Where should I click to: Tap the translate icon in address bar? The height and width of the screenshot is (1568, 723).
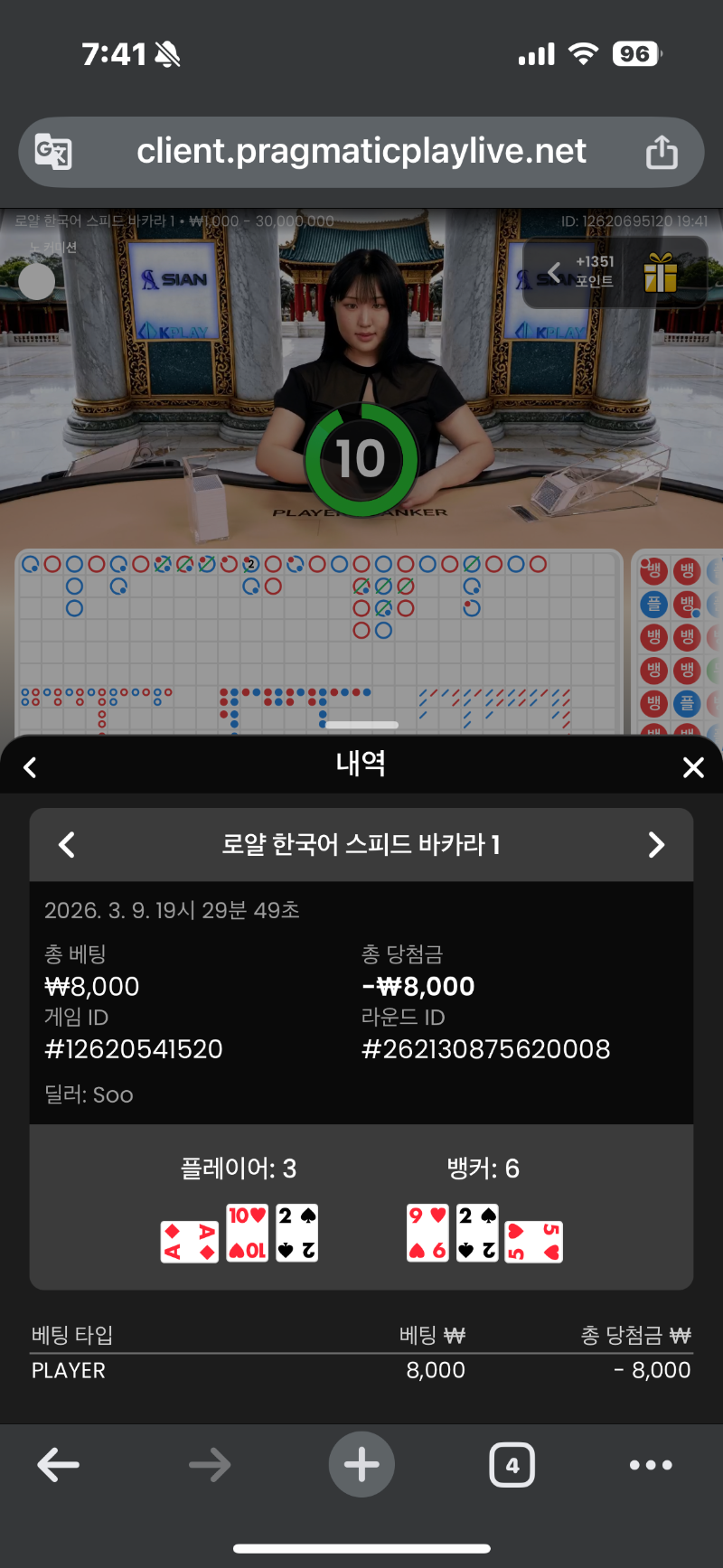point(53,152)
